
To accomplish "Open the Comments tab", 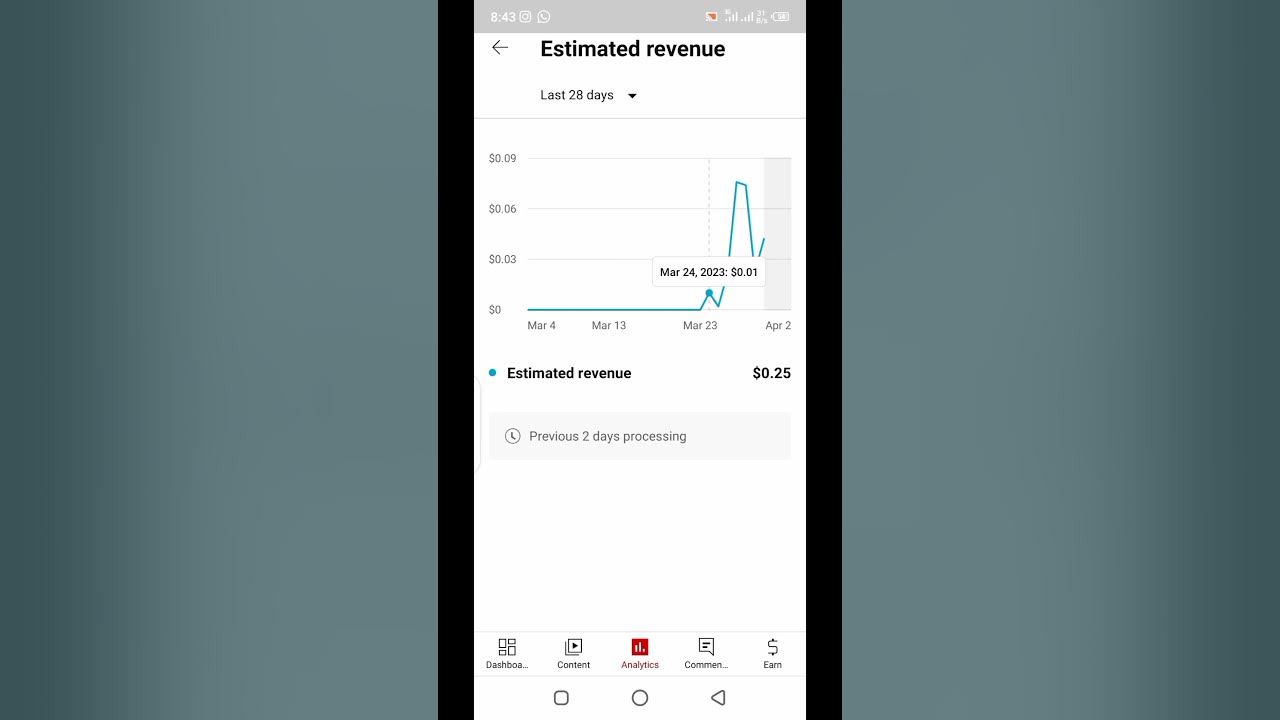I will pyautogui.click(x=706, y=654).
